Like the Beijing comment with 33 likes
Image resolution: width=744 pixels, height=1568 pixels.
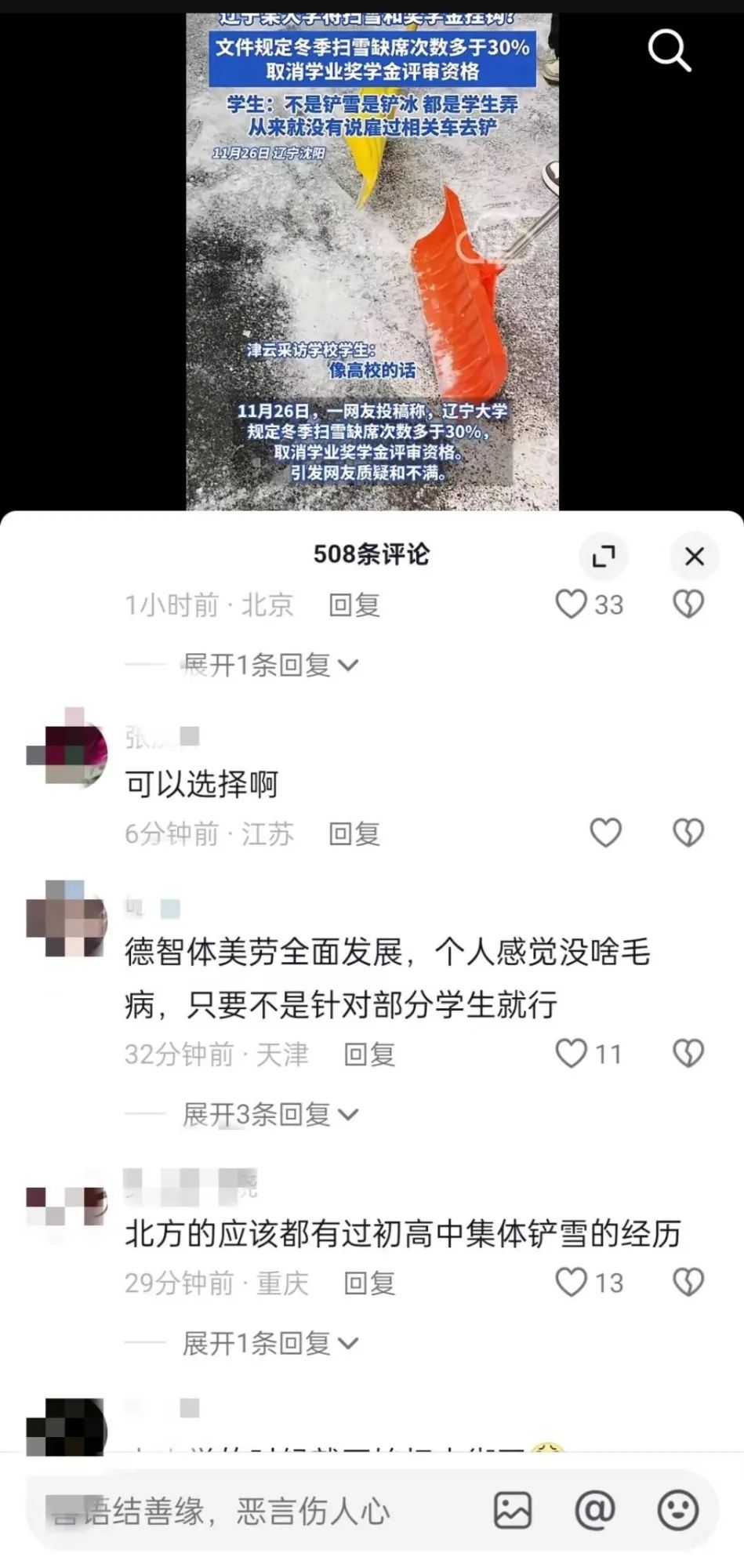pyautogui.click(x=572, y=604)
